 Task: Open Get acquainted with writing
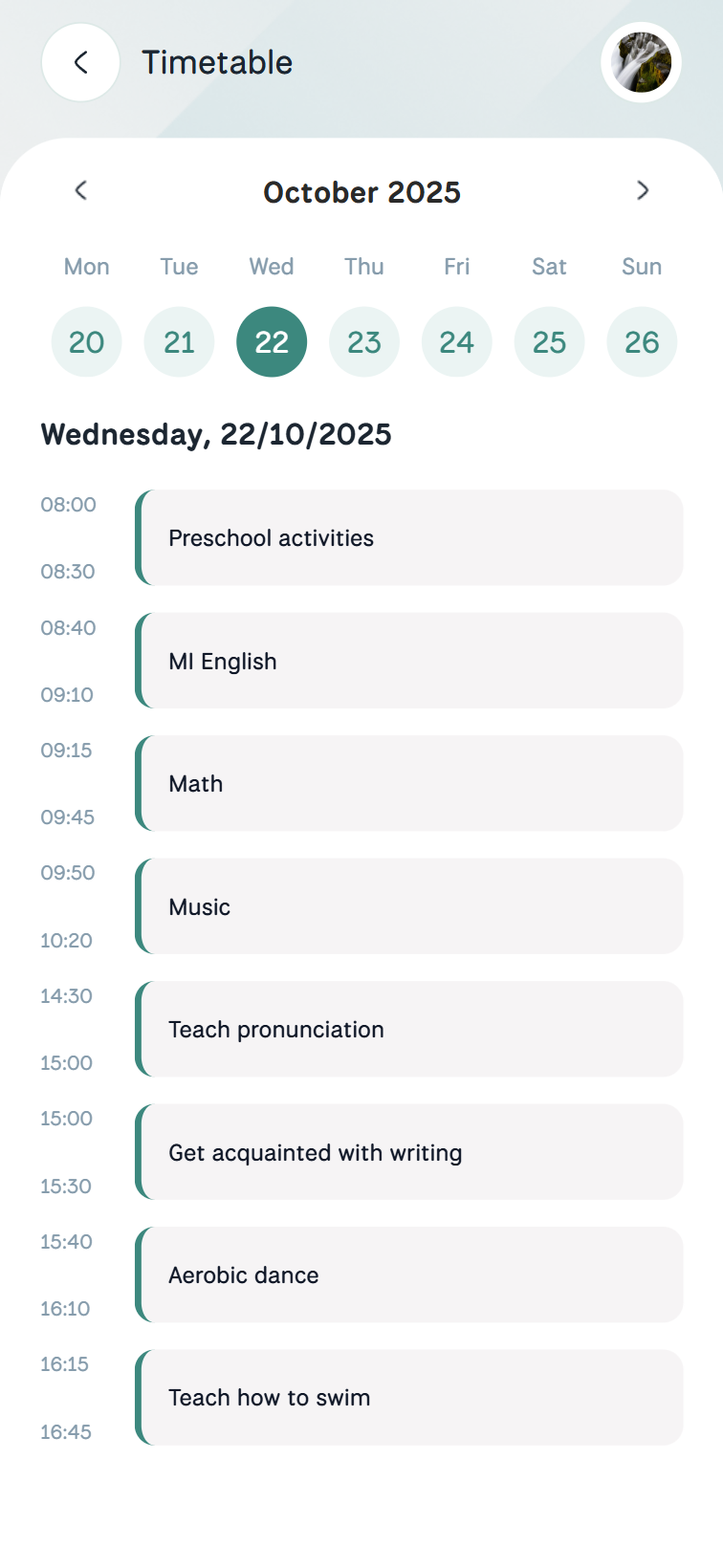click(409, 1152)
